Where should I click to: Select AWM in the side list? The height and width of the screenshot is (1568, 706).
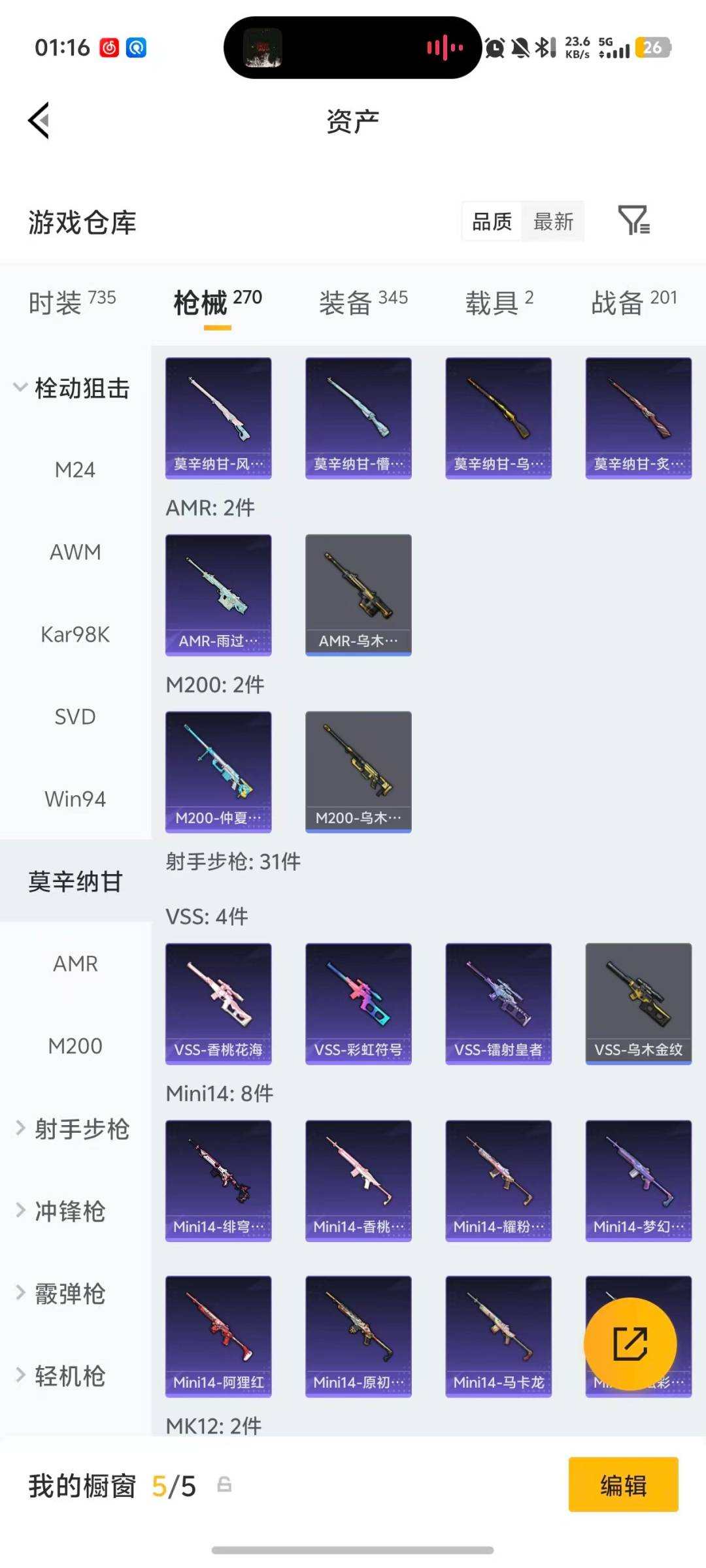coord(75,552)
